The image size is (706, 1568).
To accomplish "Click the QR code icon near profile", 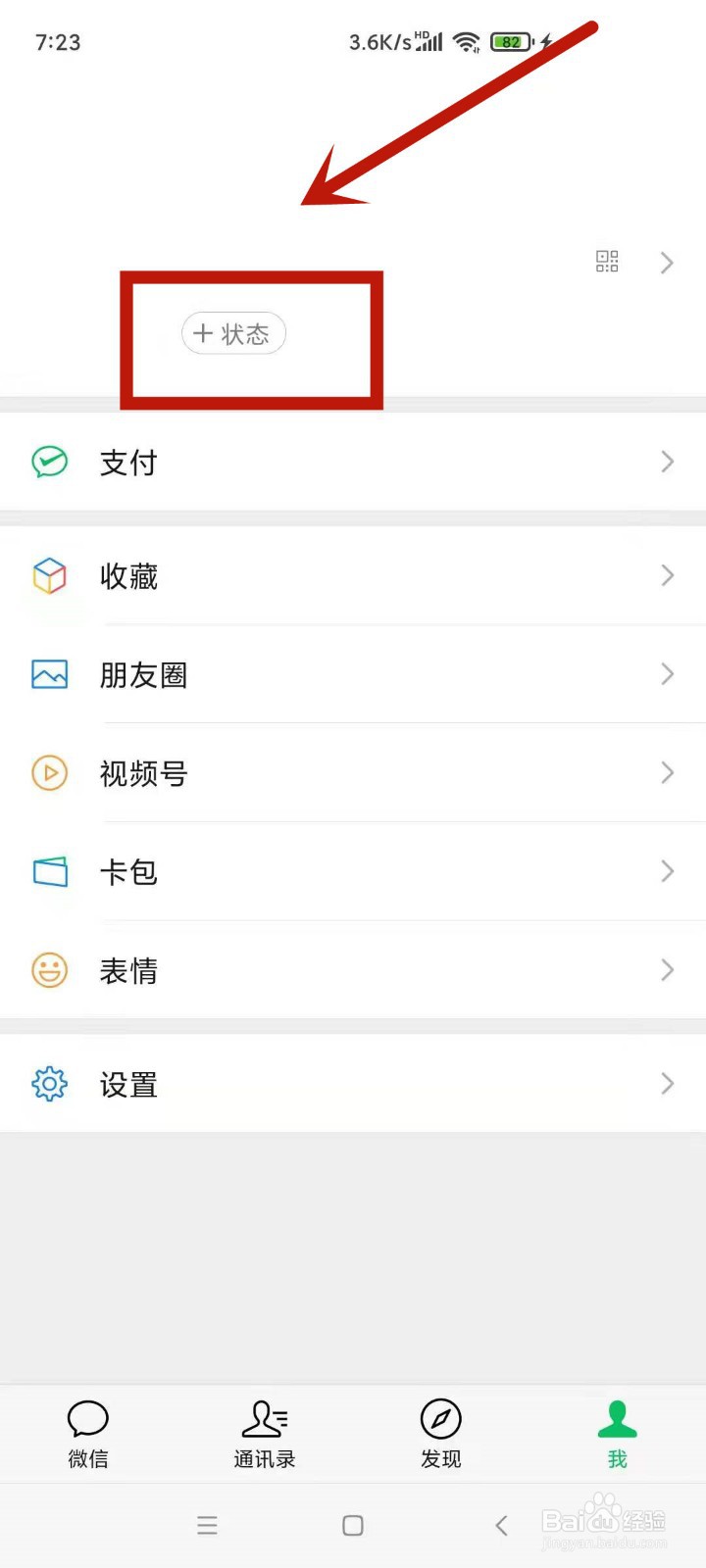I will coord(607,262).
